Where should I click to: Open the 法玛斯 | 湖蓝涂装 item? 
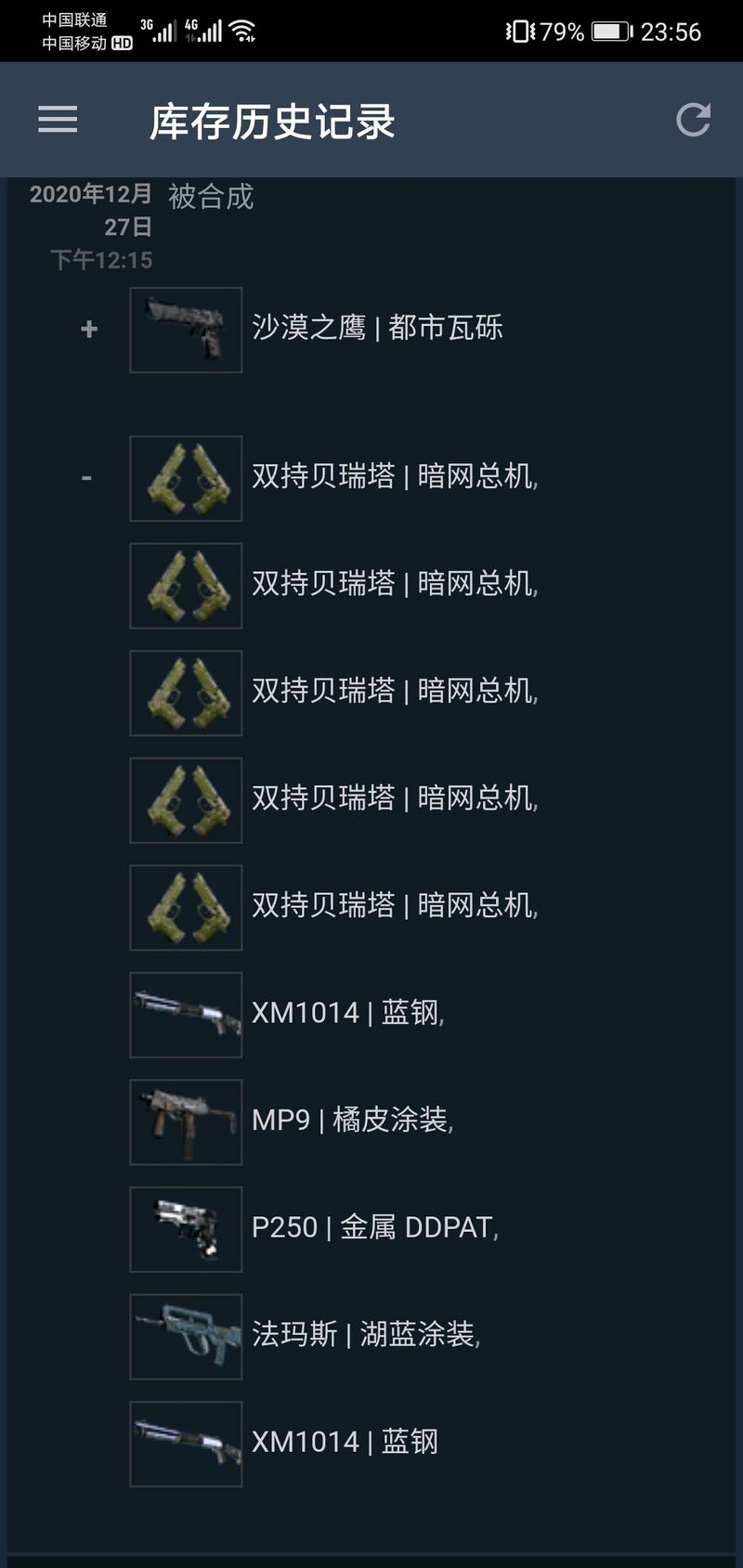(365, 1335)
